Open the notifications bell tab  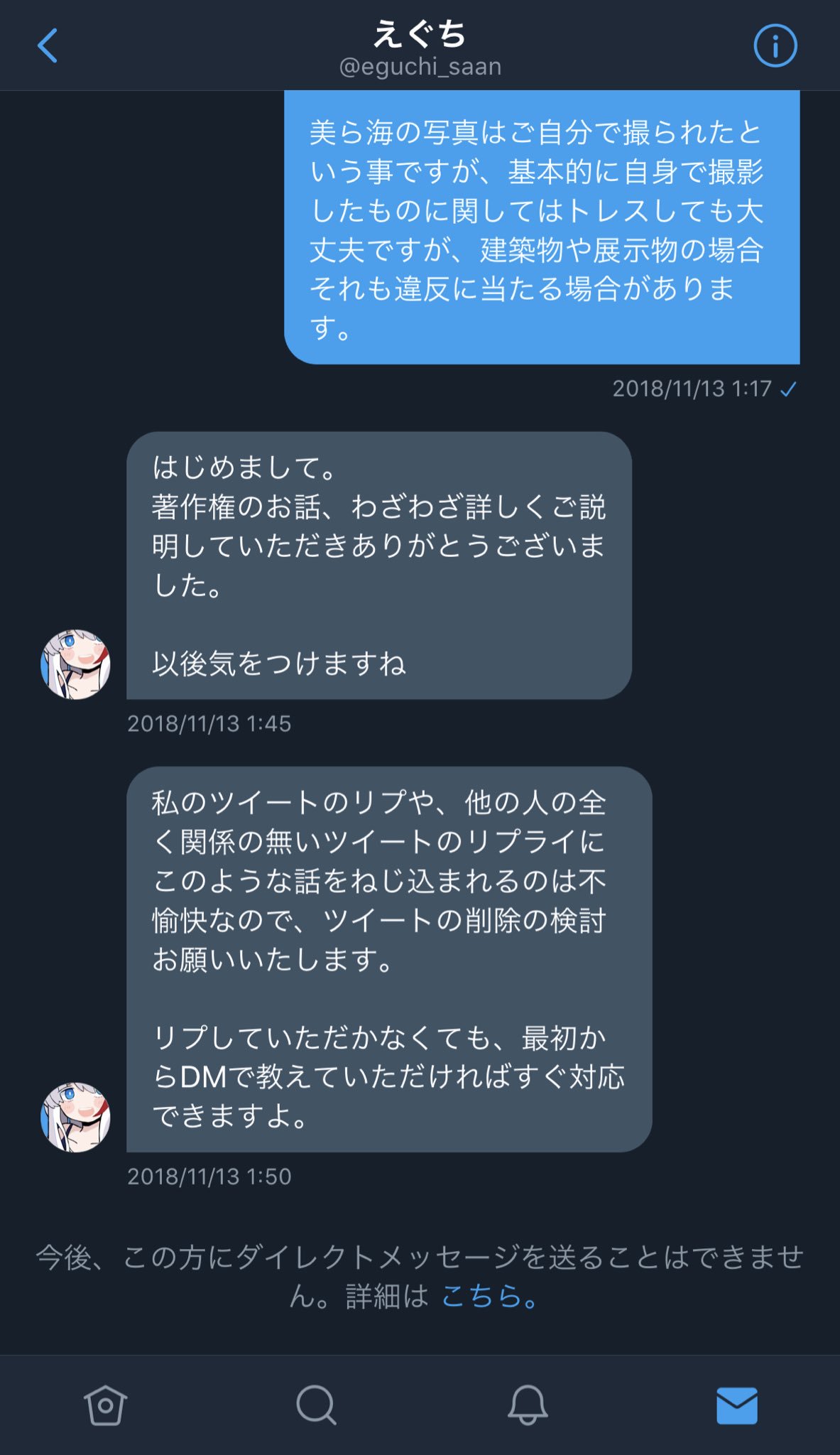527,1405
